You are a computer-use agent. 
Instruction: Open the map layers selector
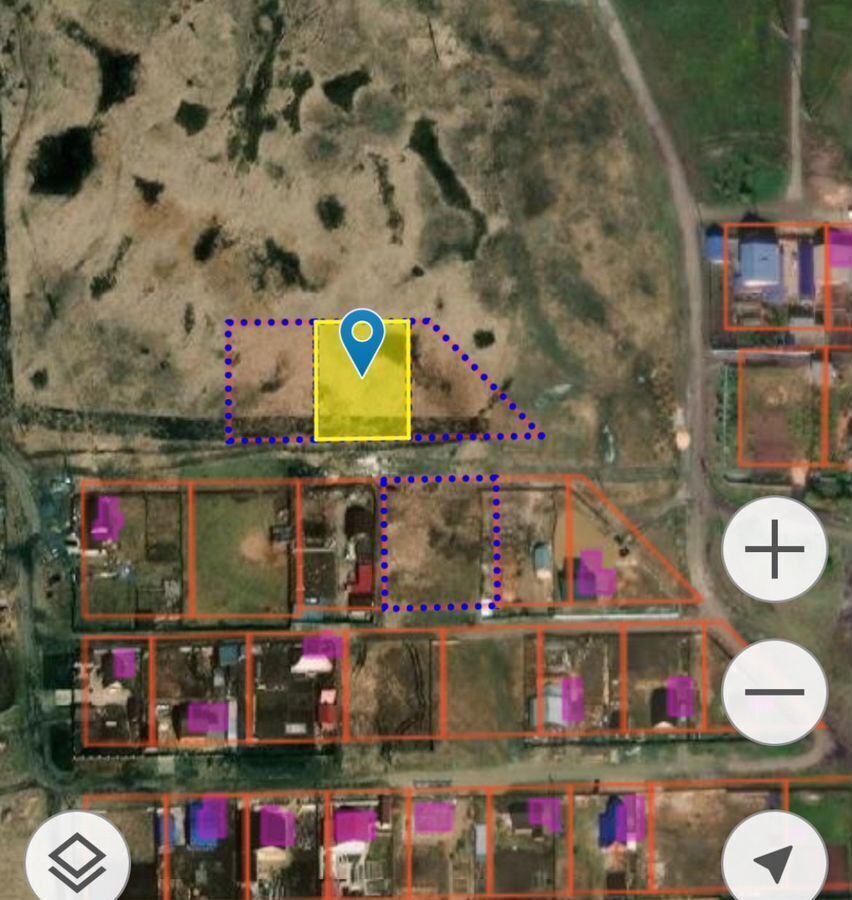click(x=77, y=858)
